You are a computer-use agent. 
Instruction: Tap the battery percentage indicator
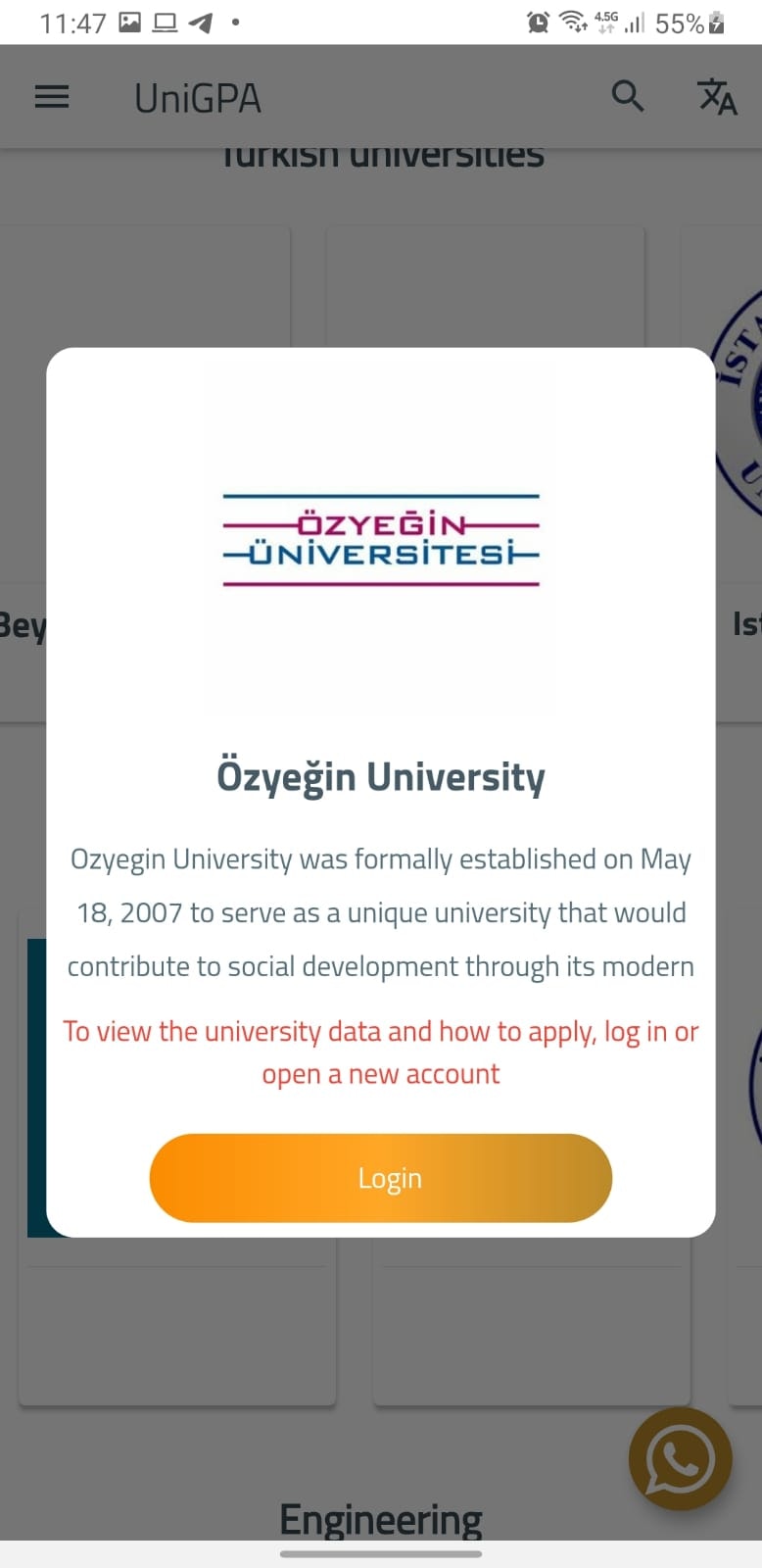(681, 22)
